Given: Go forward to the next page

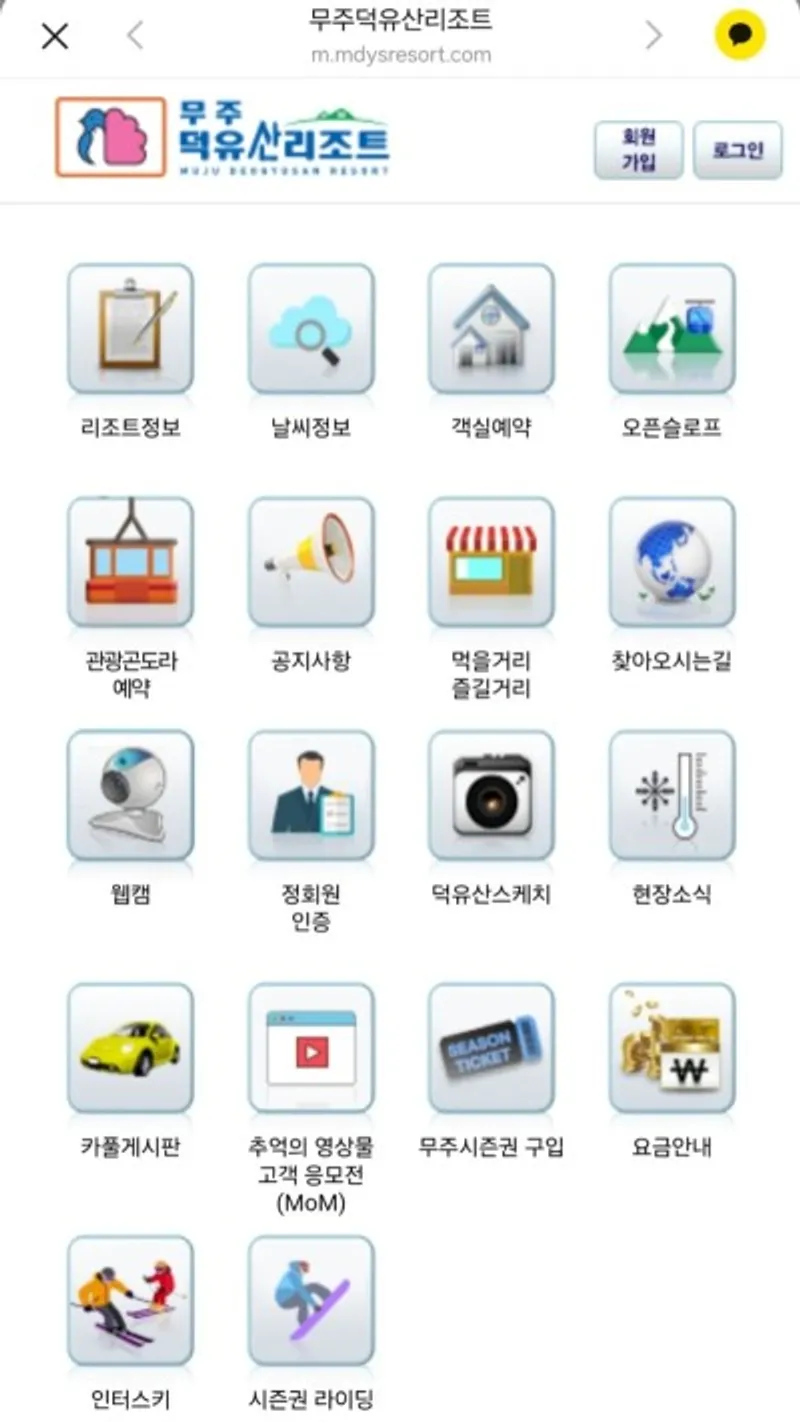Looking at the screenshot, I should [x=653, y=37].
